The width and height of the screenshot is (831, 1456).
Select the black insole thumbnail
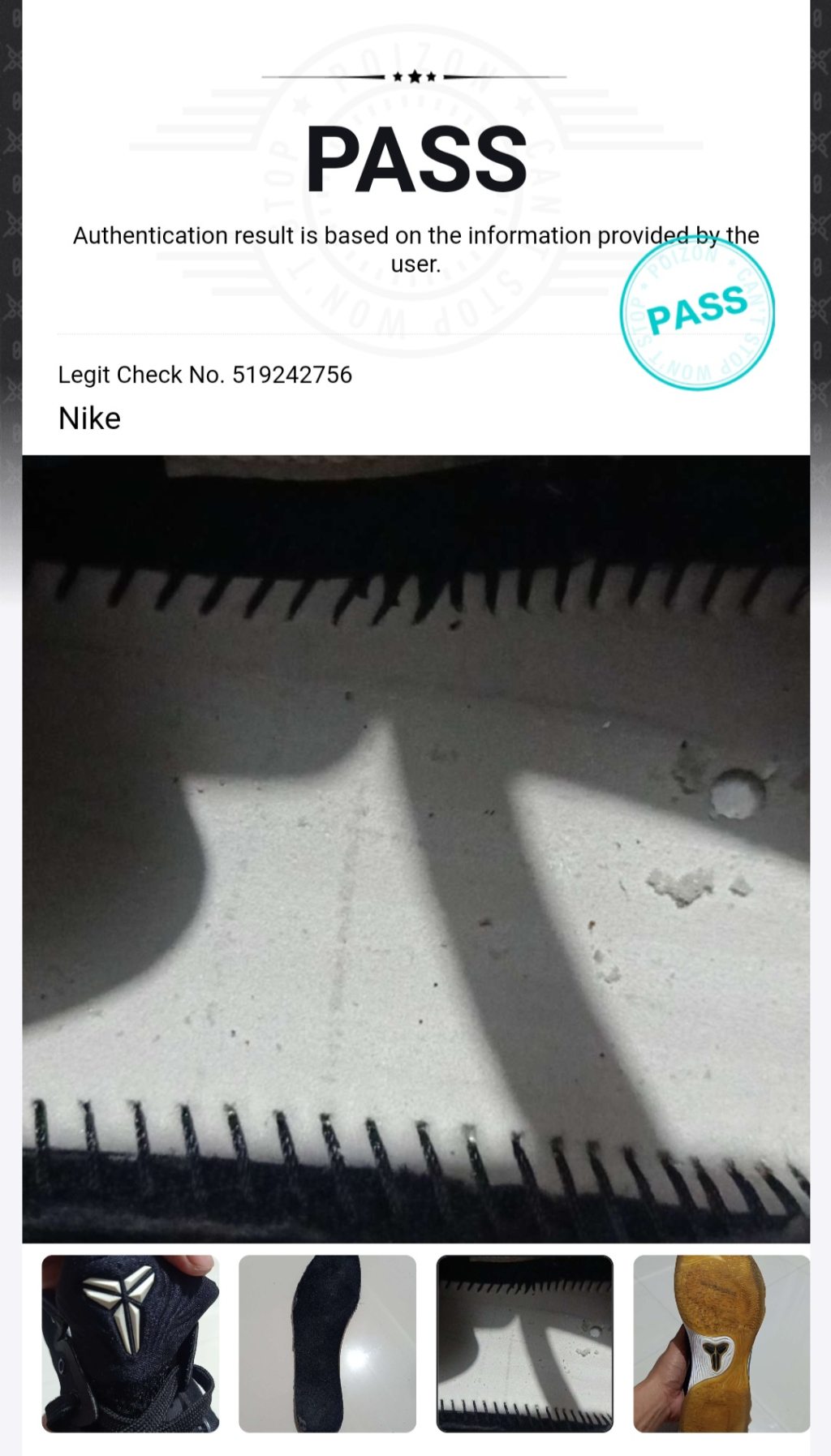[327, 1343]
